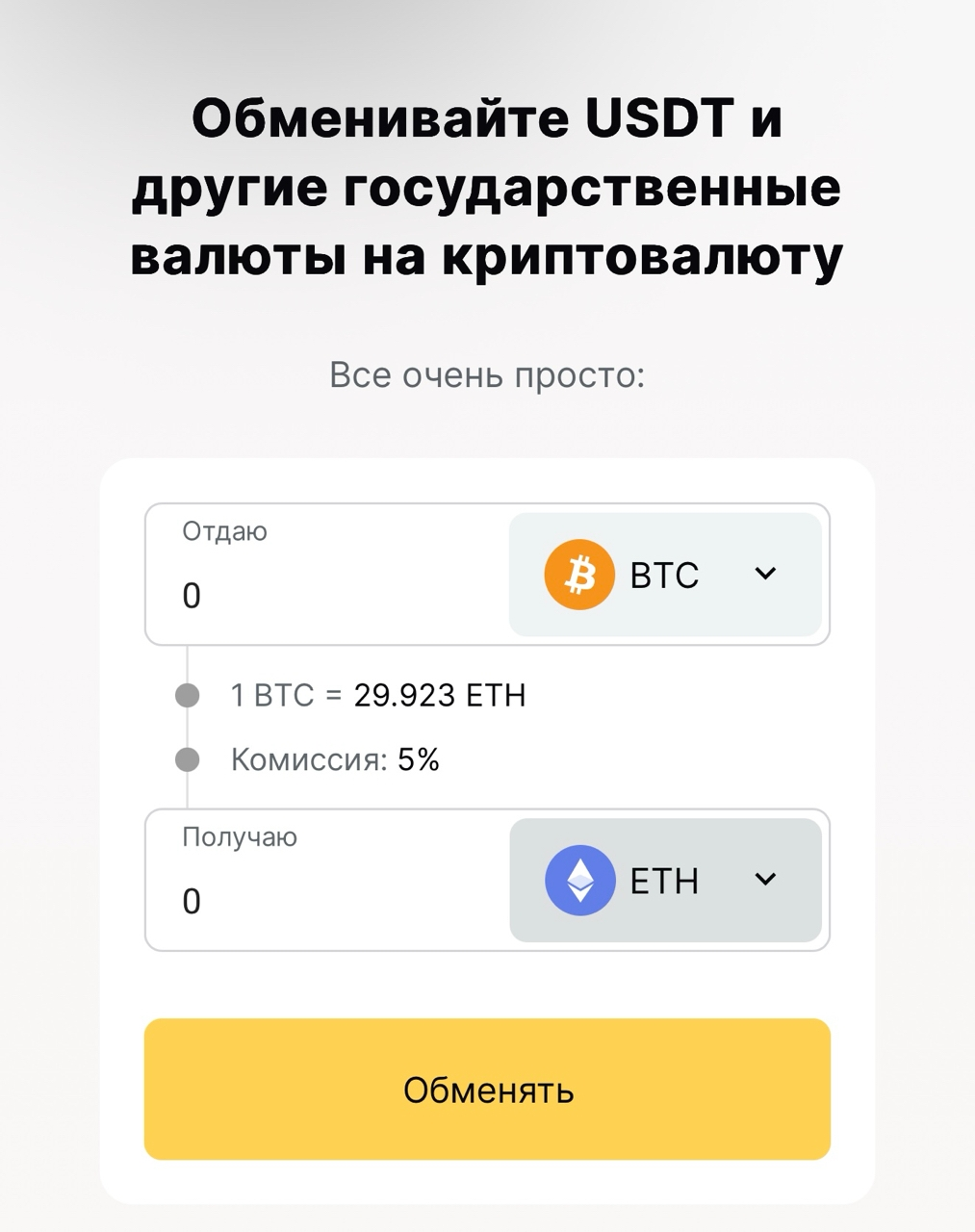Screen dimensions: 975x1232
Task: Open the ETH currency dropdown
Action: pyautogui.click(x=664, y=880)
